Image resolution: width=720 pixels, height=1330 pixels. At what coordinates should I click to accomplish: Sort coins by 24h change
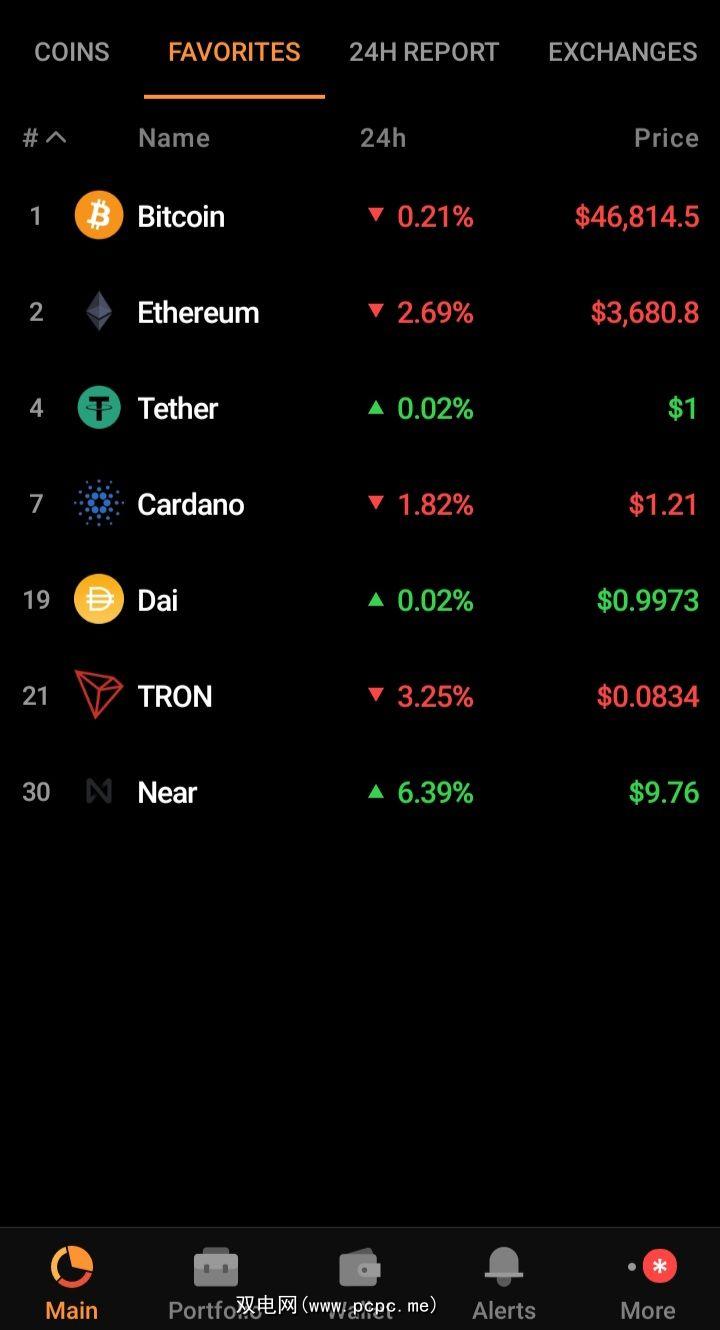coord(383,138)
